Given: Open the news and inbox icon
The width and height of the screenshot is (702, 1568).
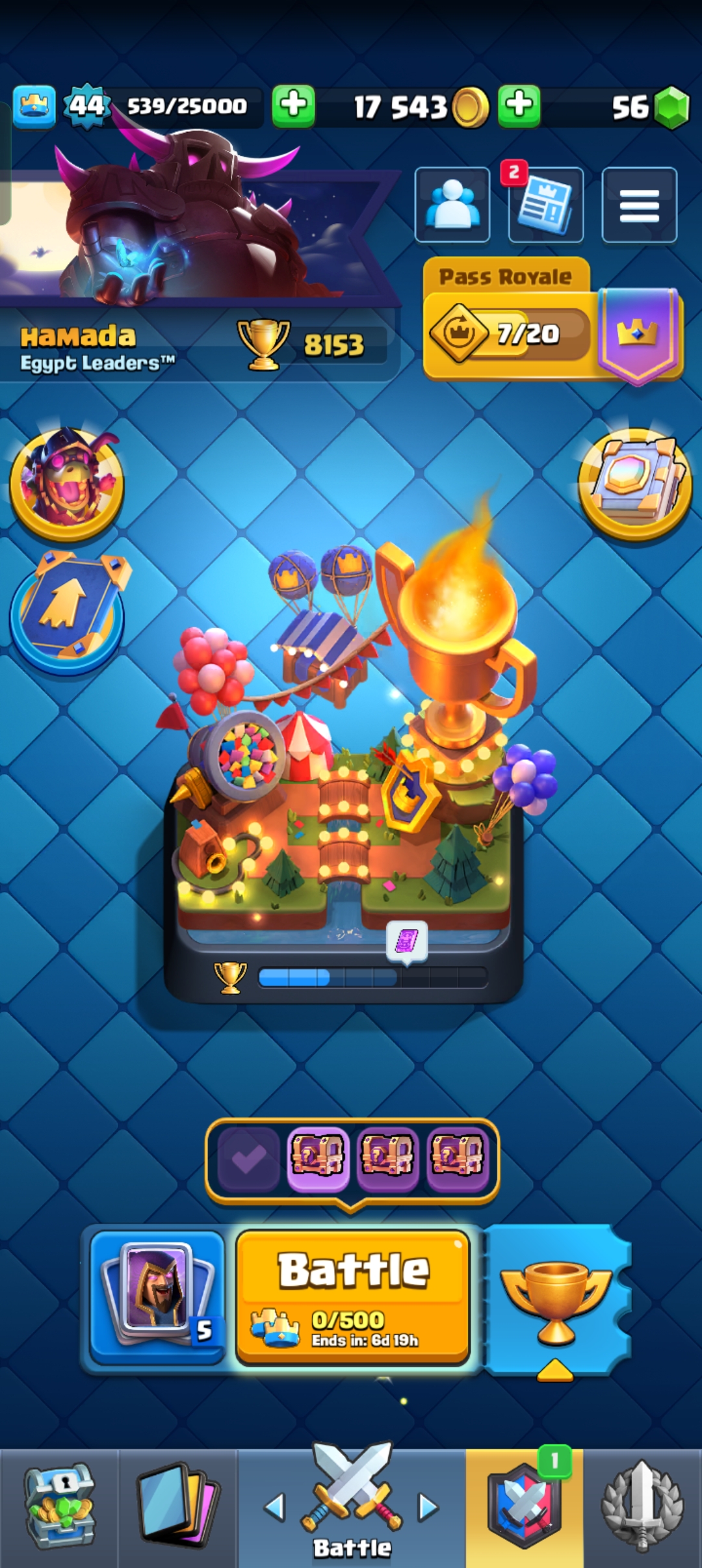Looking at the screenshot, I should pos(545,205).
